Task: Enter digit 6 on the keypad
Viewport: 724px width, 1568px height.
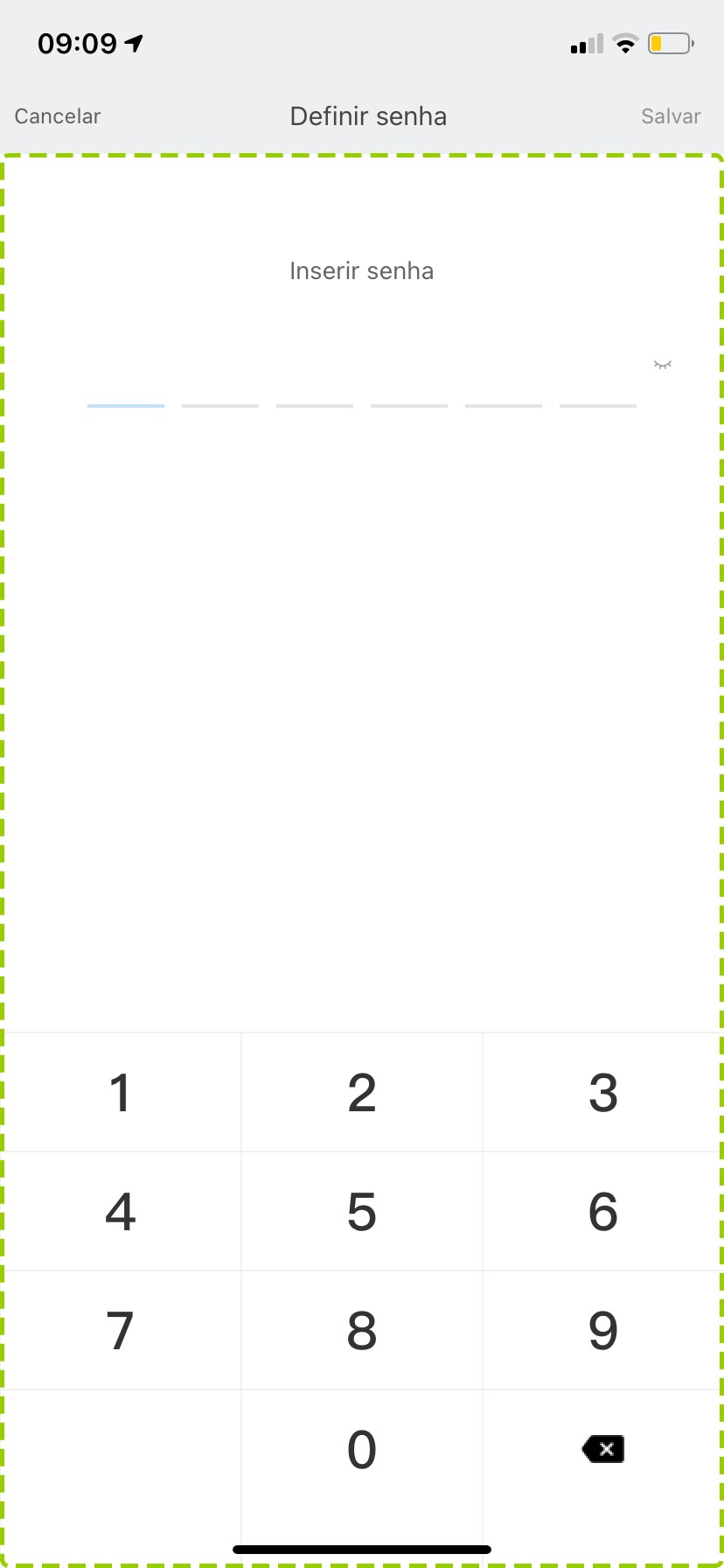Action: tap(603, 1212)
